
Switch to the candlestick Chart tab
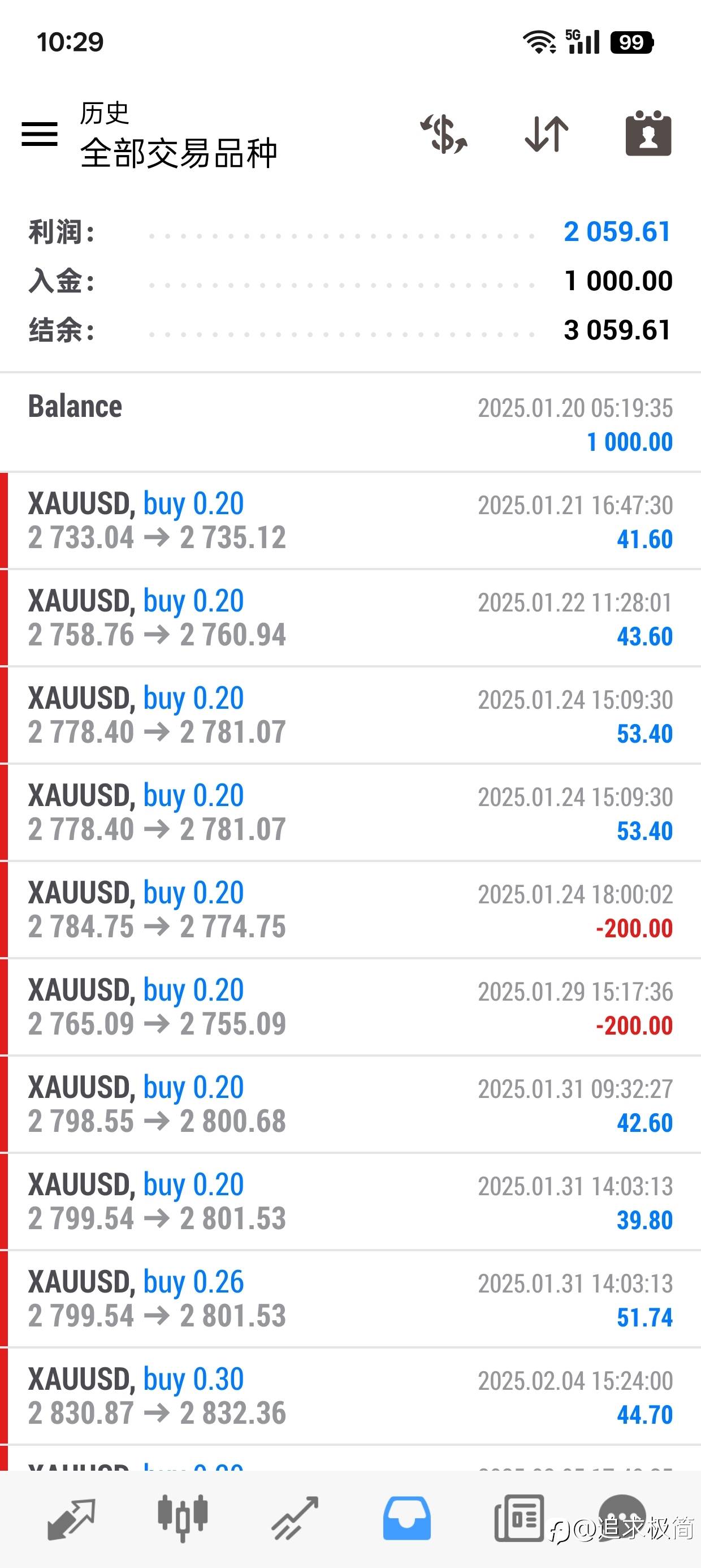(183, 1518)
